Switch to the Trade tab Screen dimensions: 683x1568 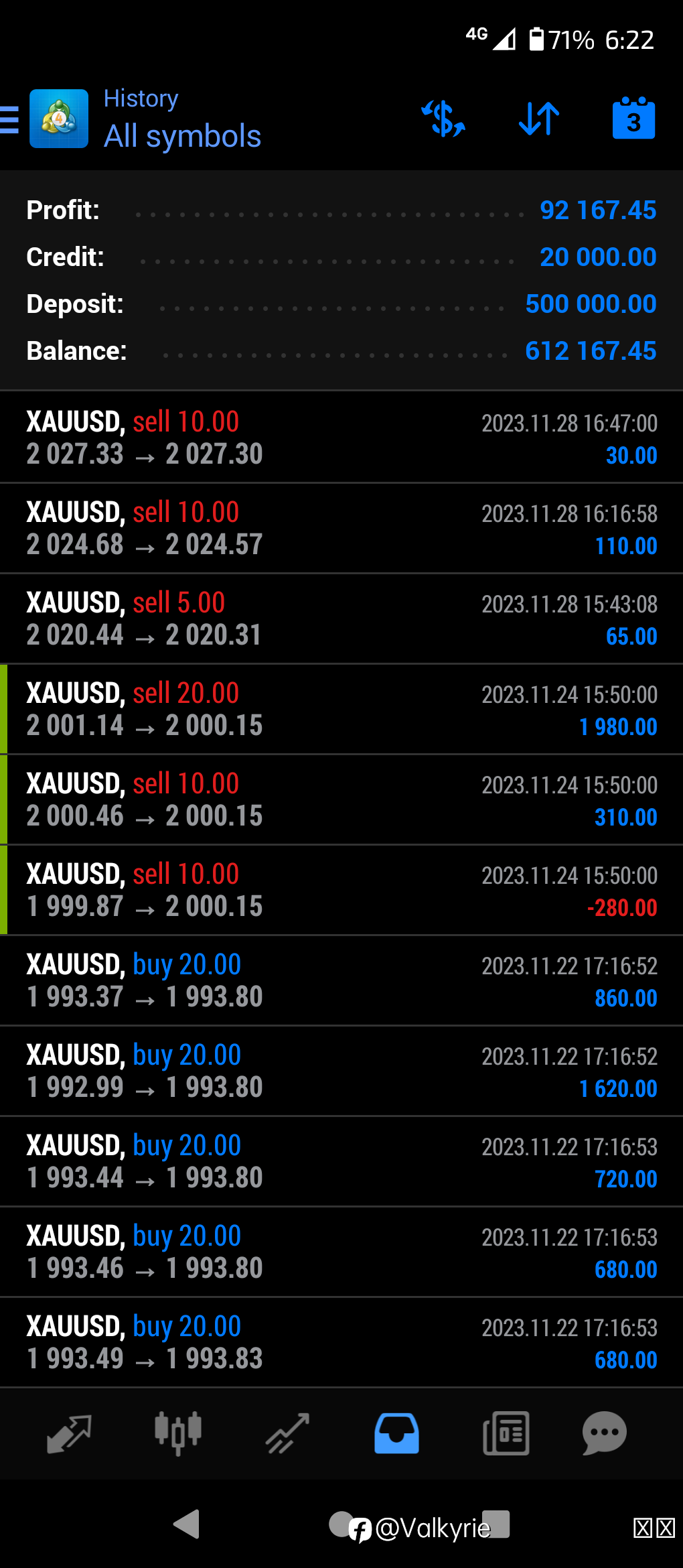pyautogui.click(x=287, y=1433)
